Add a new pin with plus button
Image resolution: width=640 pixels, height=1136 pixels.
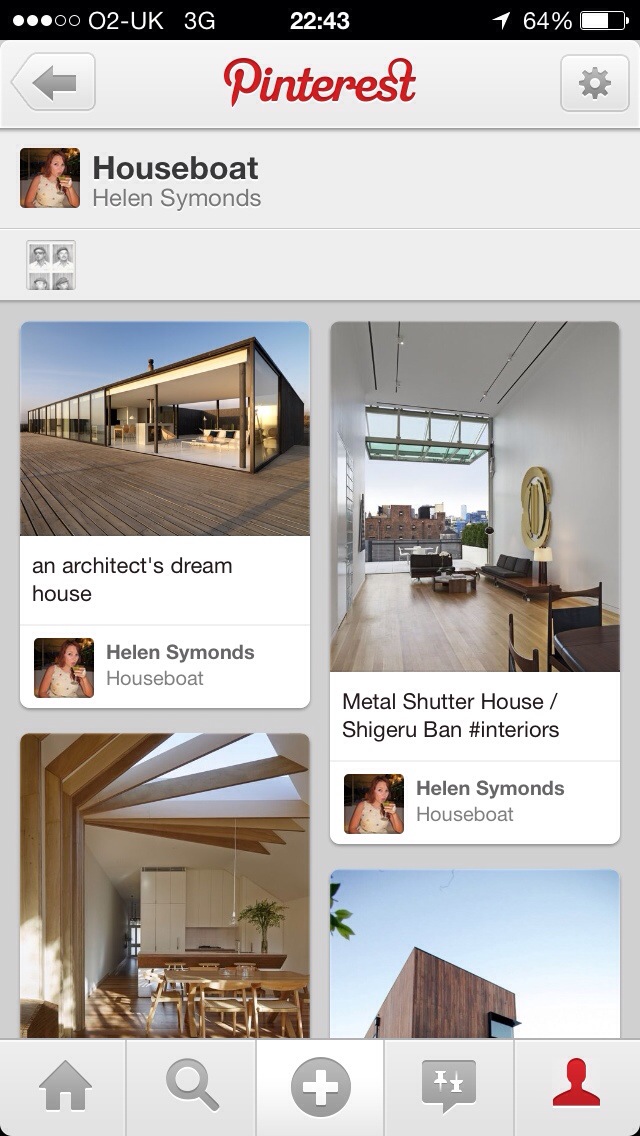(x=320, y=1087)
